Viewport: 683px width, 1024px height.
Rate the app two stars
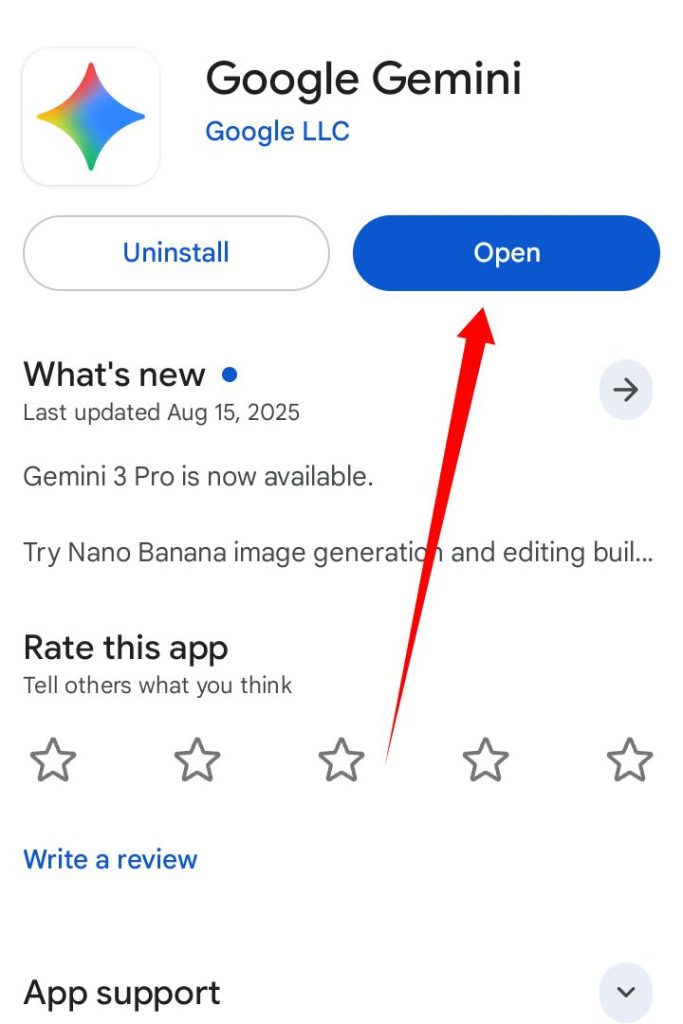point(197,761)
